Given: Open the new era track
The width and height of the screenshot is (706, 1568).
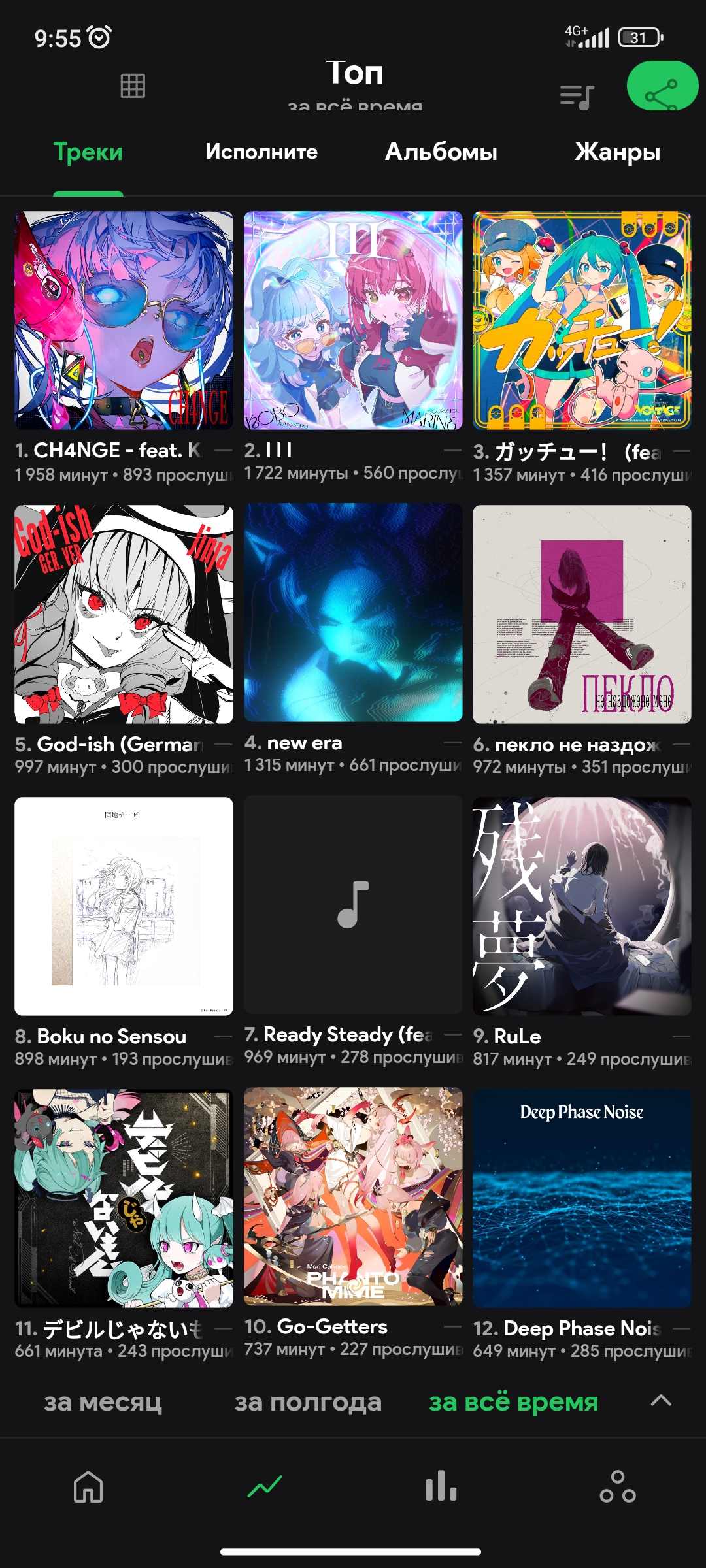Looking at the screenshot, I should [x=353, y=613].
